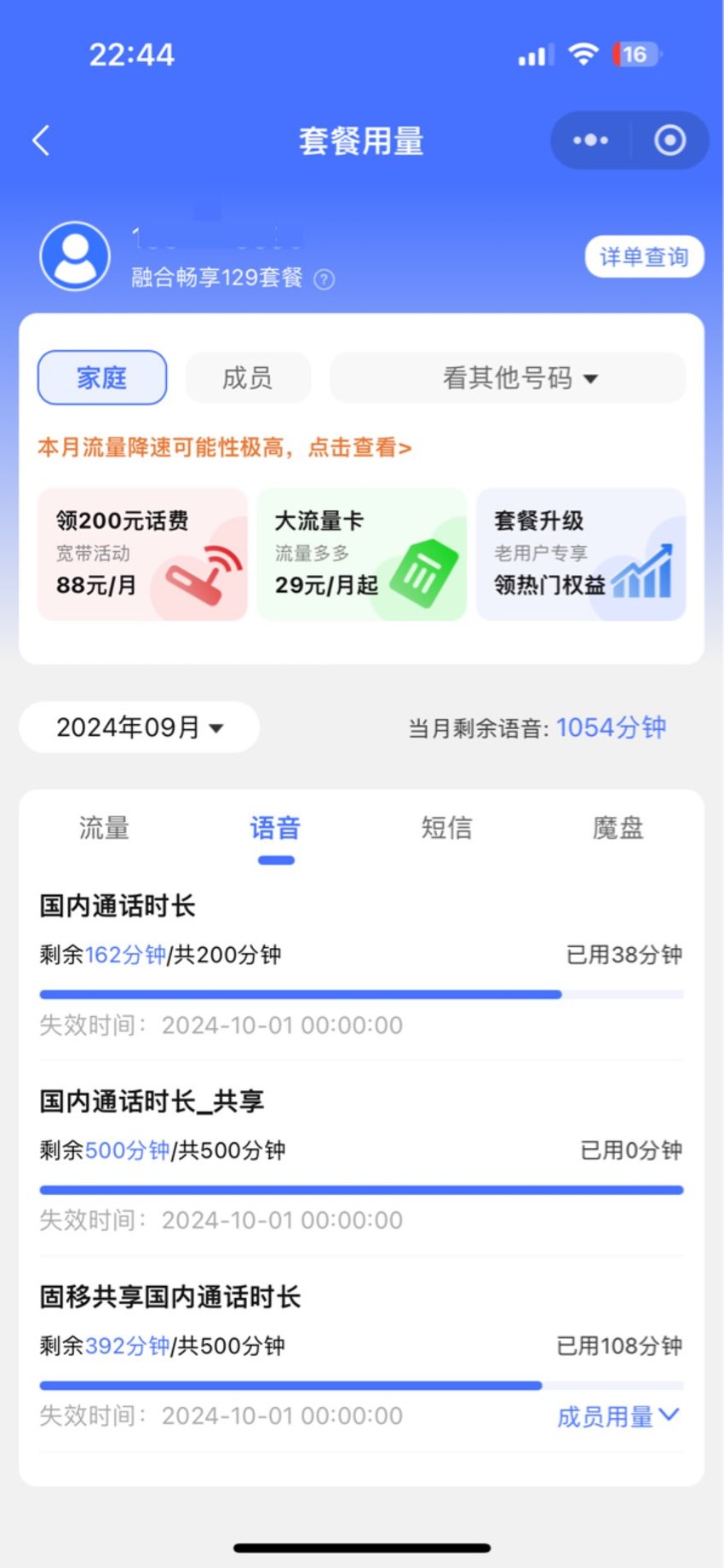The width and height of the screenshot is (724, 1568).
Task: Switch to the 短信 tab
Action: coord(446,828)
